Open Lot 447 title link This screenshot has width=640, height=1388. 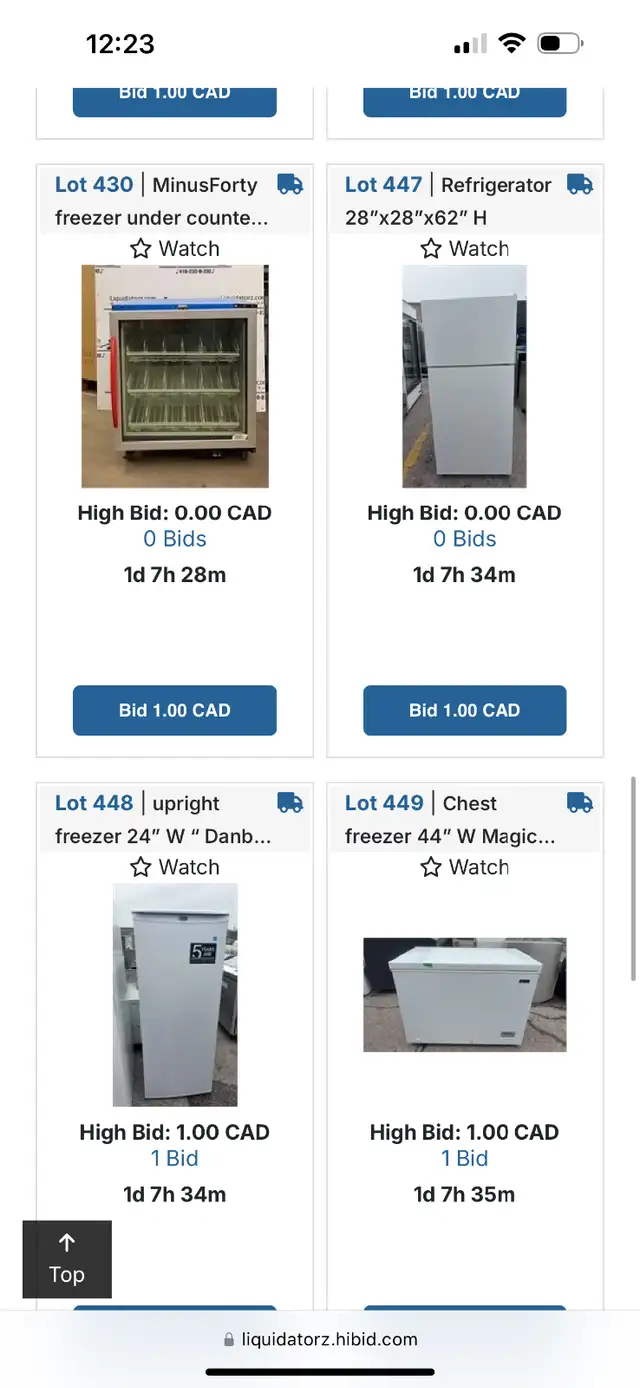[384, 185]
